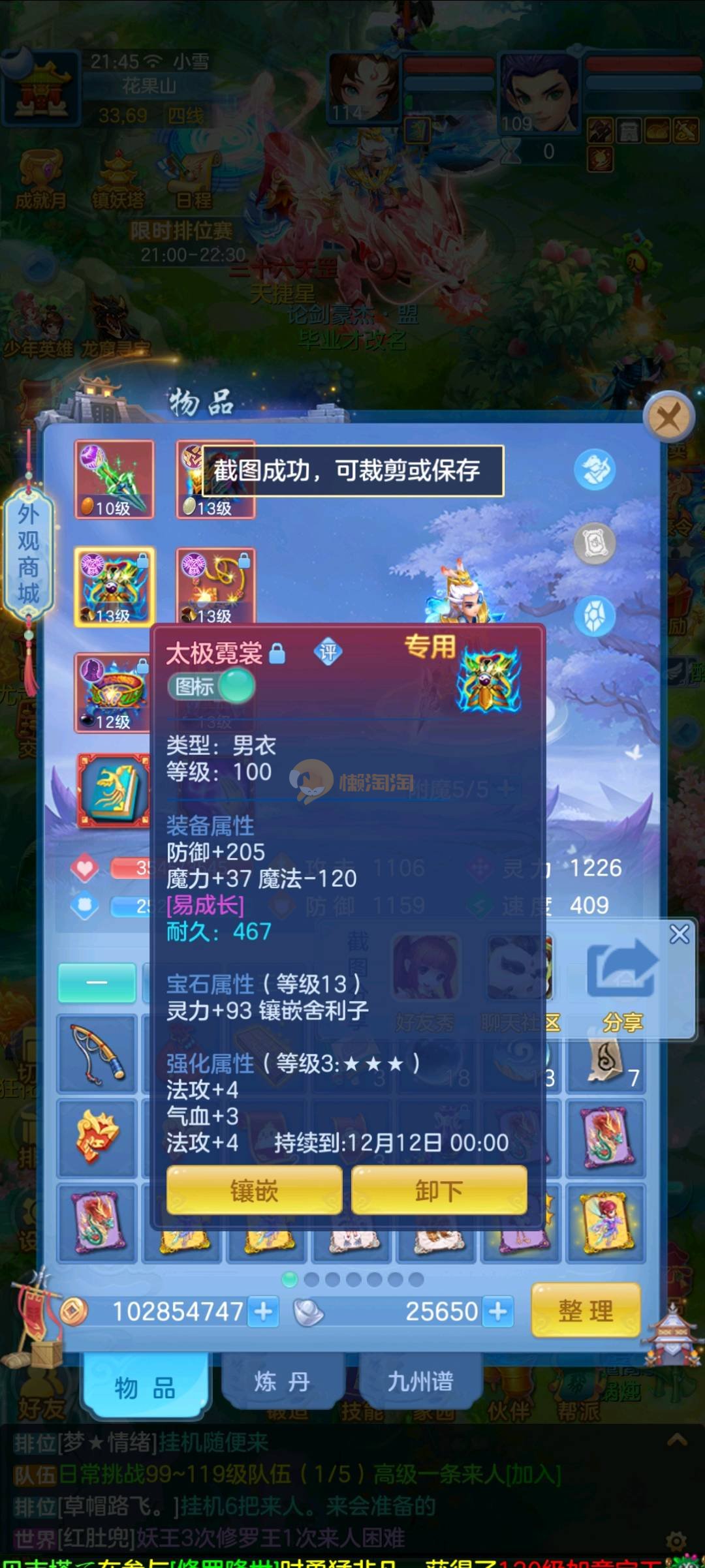This screenshot has height=1568, width=705.
Task: Unequip the item with 卸下
Action: pyautogui.click(x=439, y=1191)
